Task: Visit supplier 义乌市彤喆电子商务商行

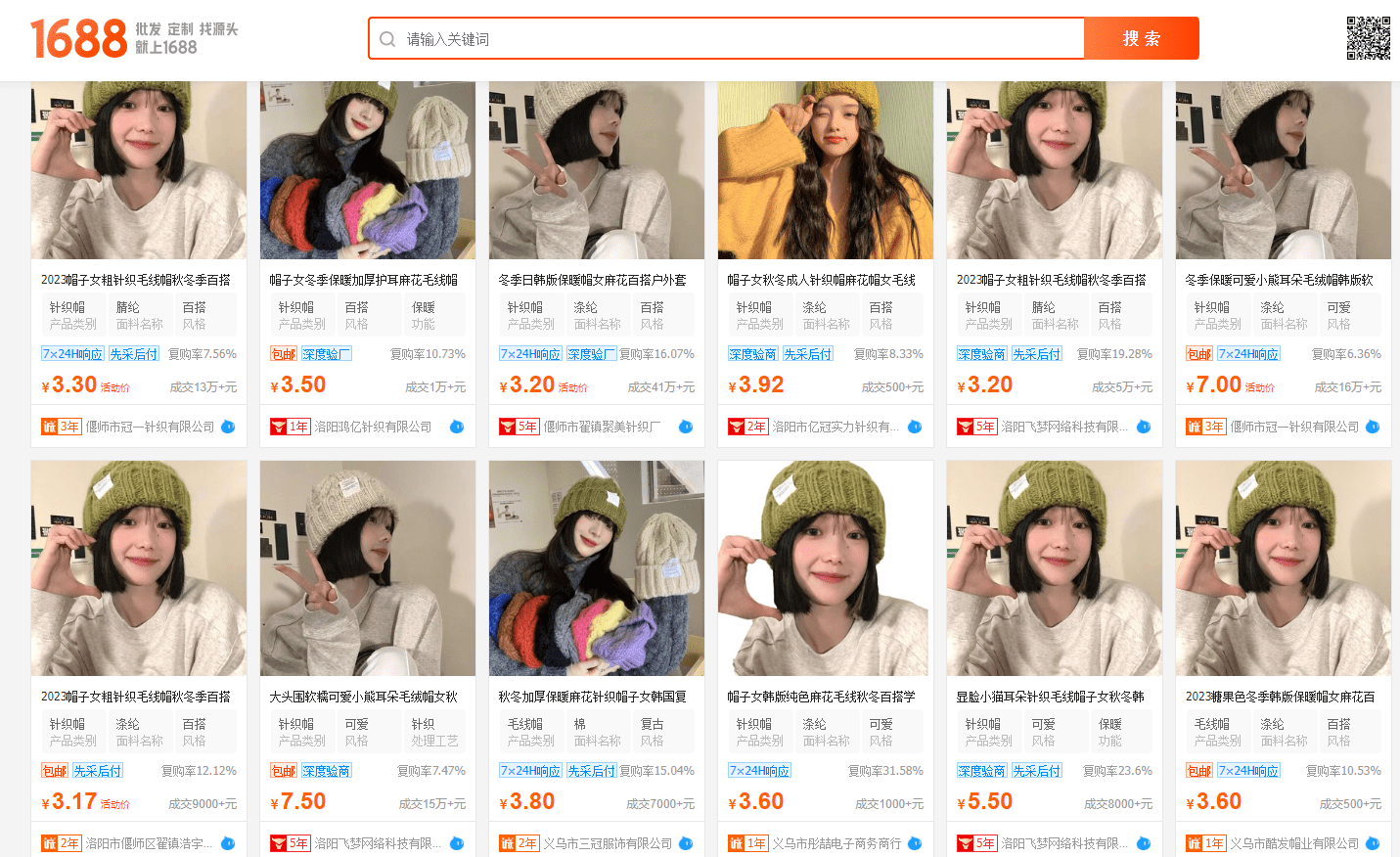Action: click(x=836, y=843)
